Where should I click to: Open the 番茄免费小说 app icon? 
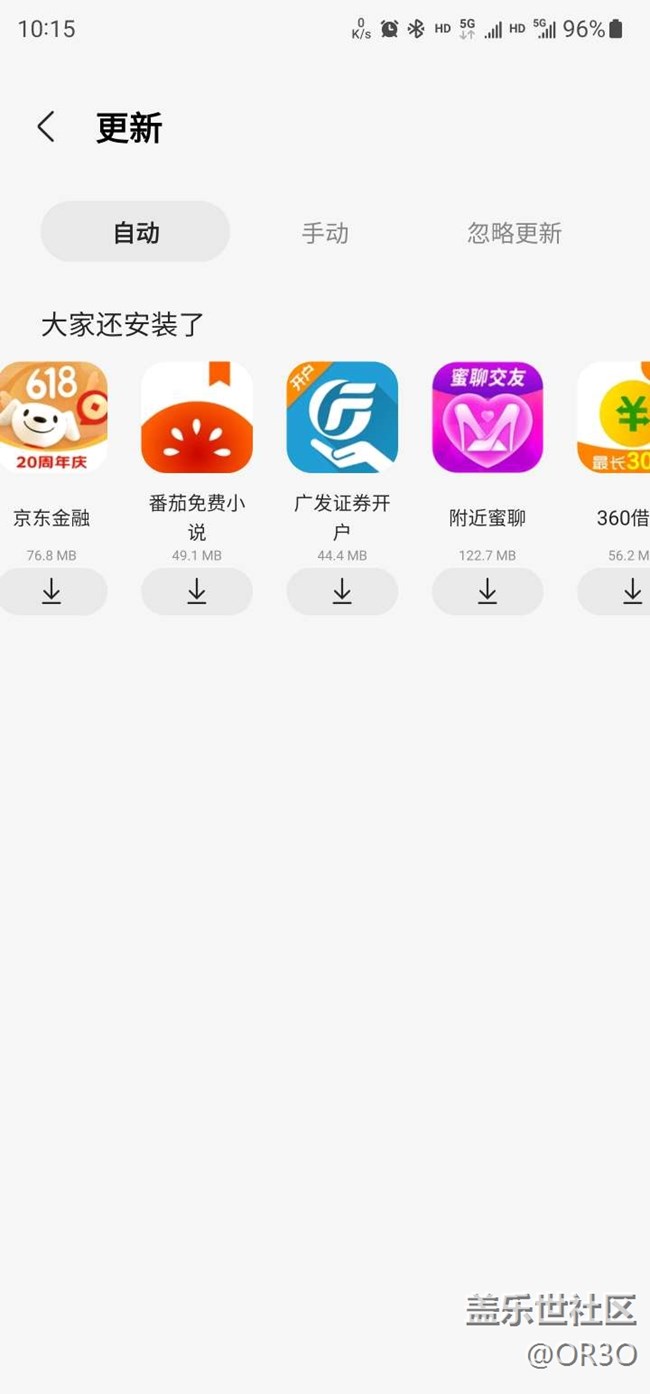pyautogui.click(x=196, y=417)
